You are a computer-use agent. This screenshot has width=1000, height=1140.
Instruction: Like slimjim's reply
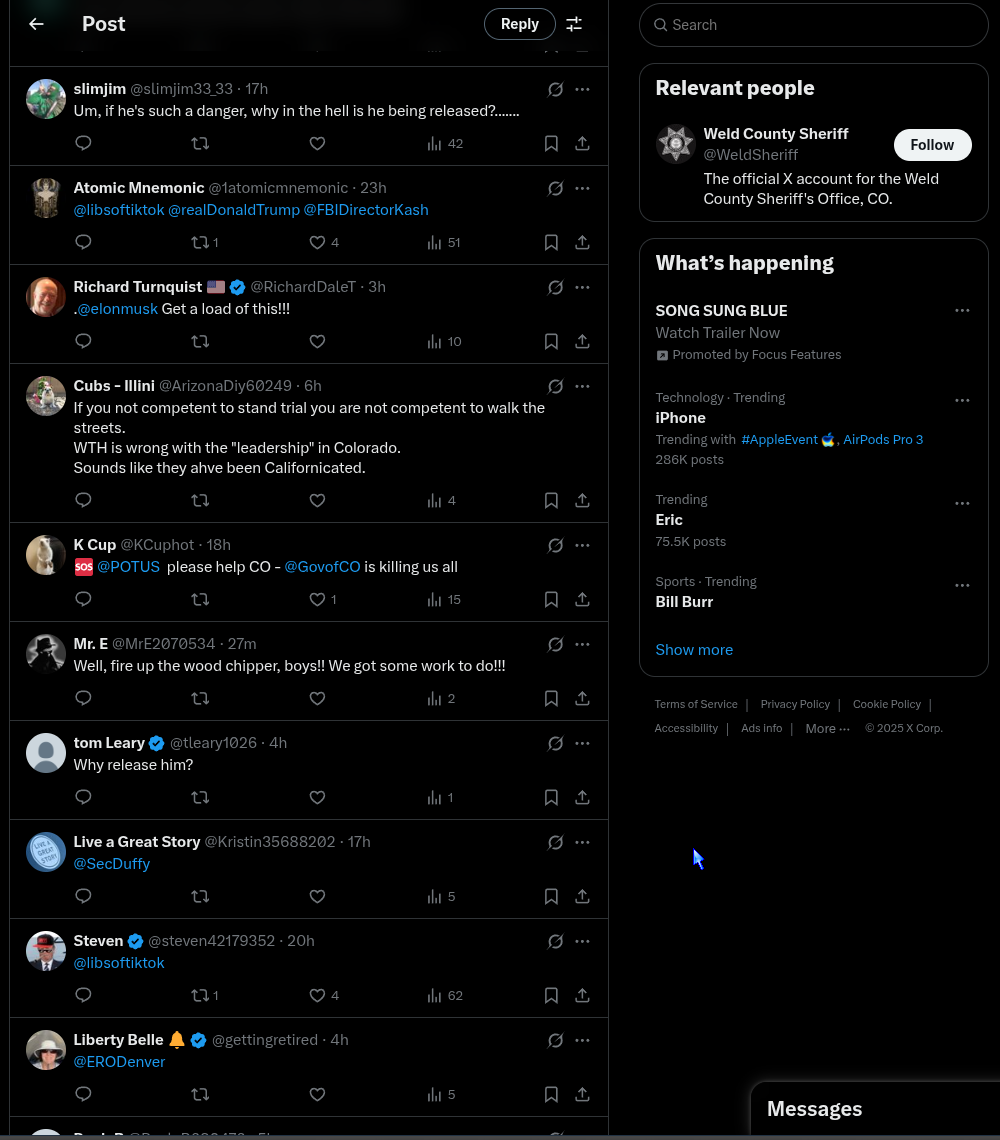(317, 144)
